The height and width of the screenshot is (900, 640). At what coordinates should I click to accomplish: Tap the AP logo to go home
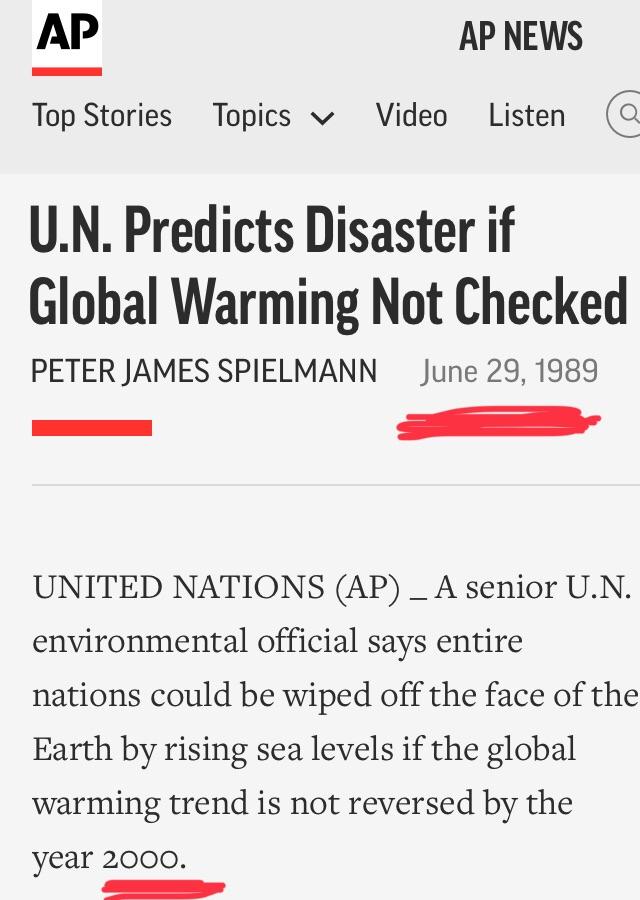[67, 37]
